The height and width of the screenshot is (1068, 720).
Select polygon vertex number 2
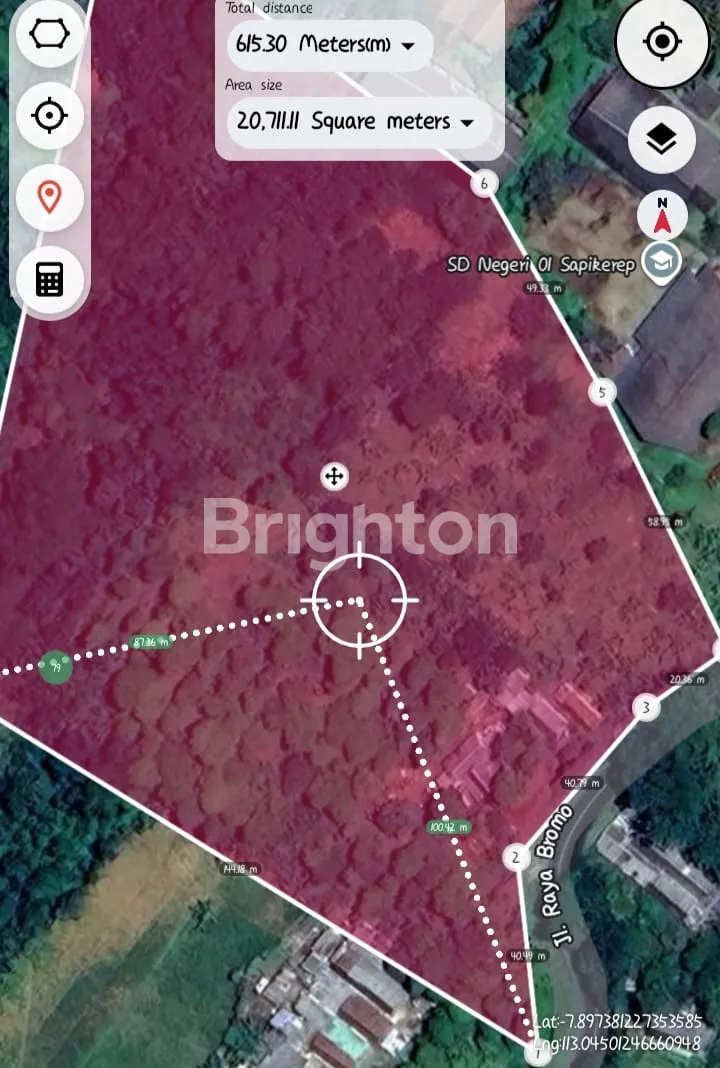click(515, 857)
